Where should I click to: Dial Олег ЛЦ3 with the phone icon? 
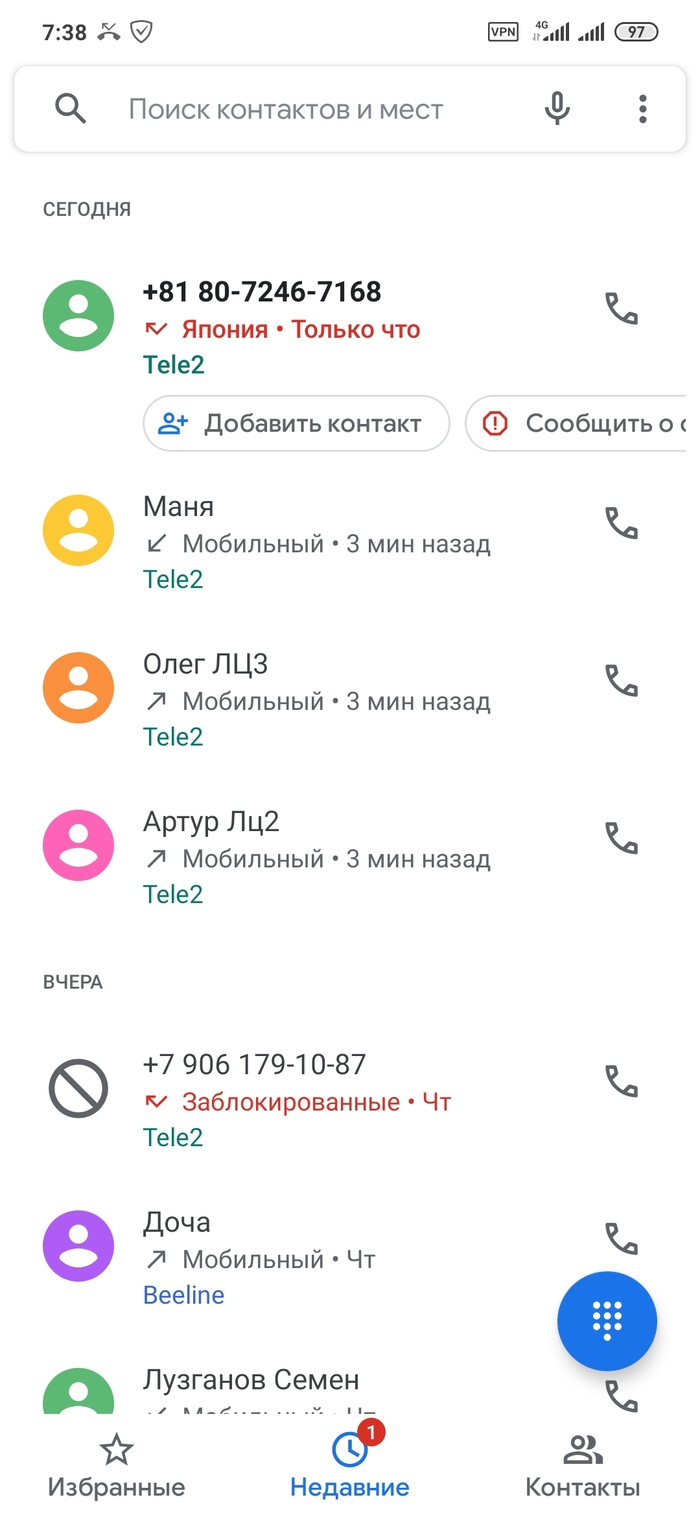(621, 680)
